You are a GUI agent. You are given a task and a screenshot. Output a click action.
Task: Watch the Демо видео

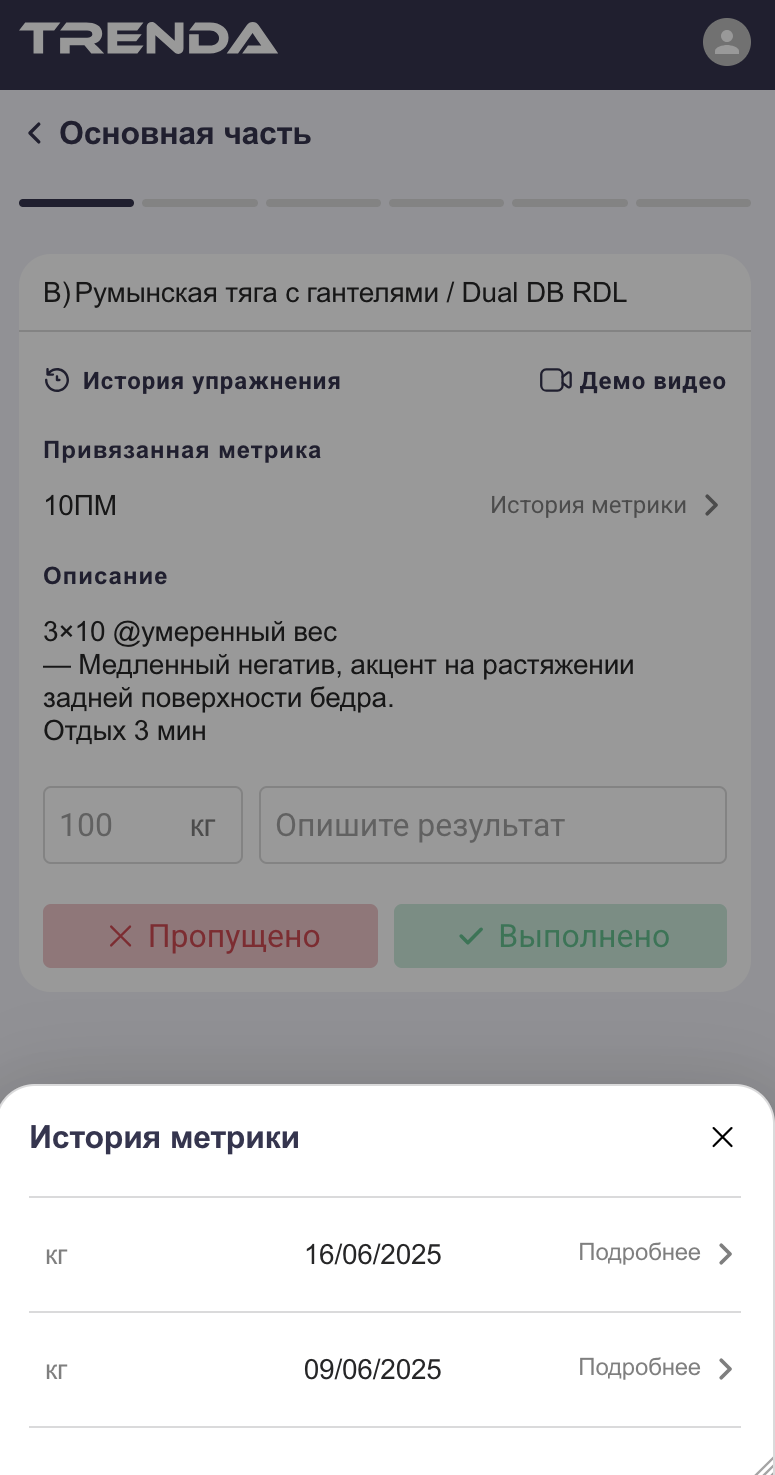(632, 381)
